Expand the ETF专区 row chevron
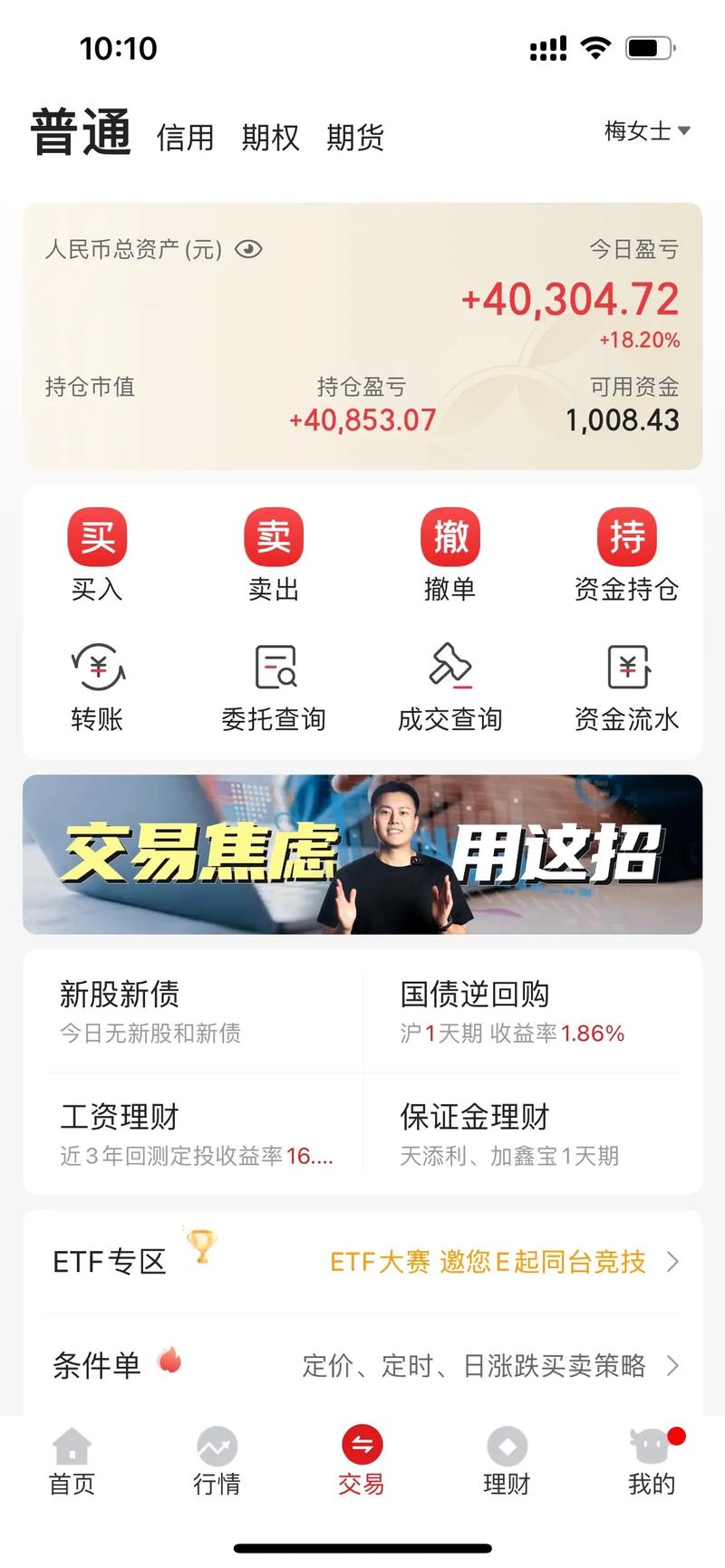 674,1260
